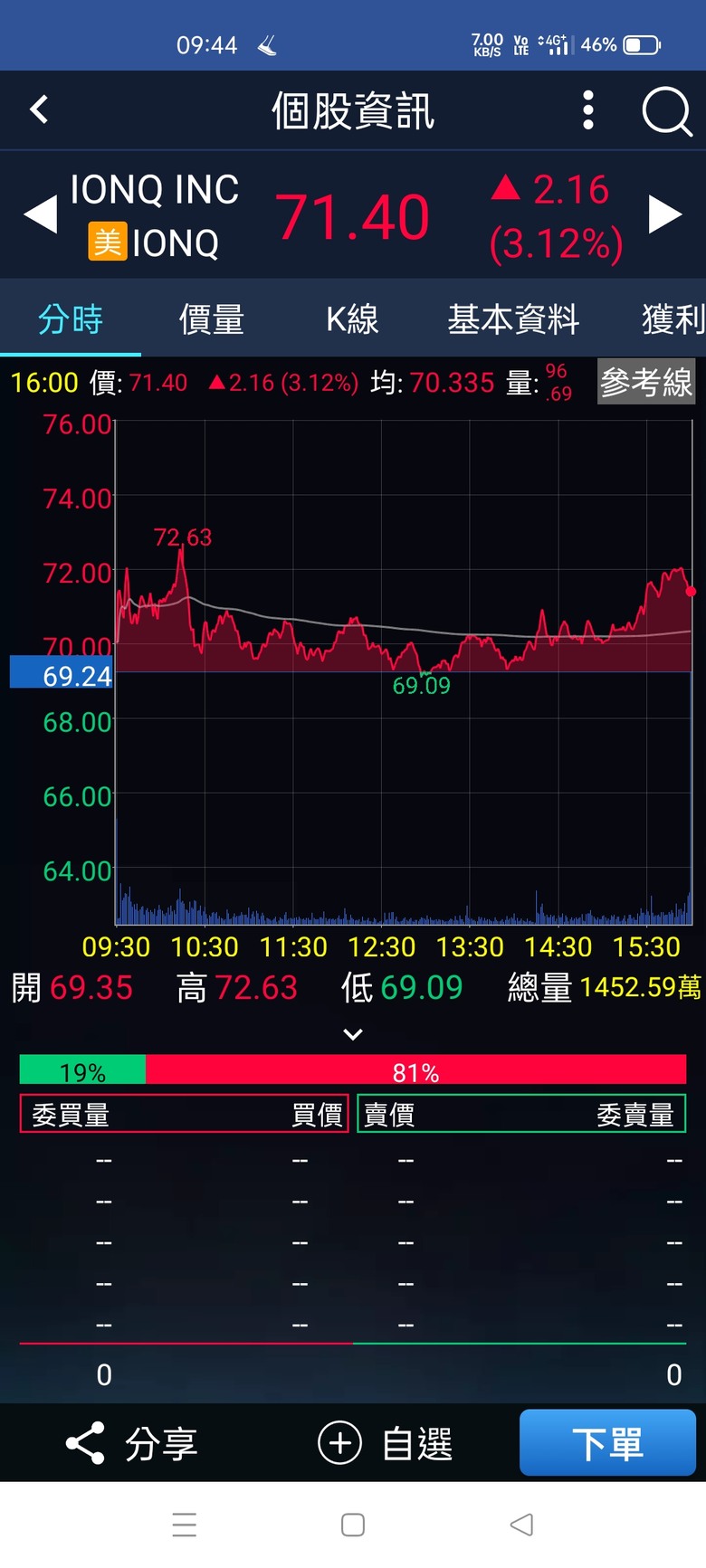Switch to next stock with right triangle
Viewport: 706px width, 1568px height.
(665, 215)
